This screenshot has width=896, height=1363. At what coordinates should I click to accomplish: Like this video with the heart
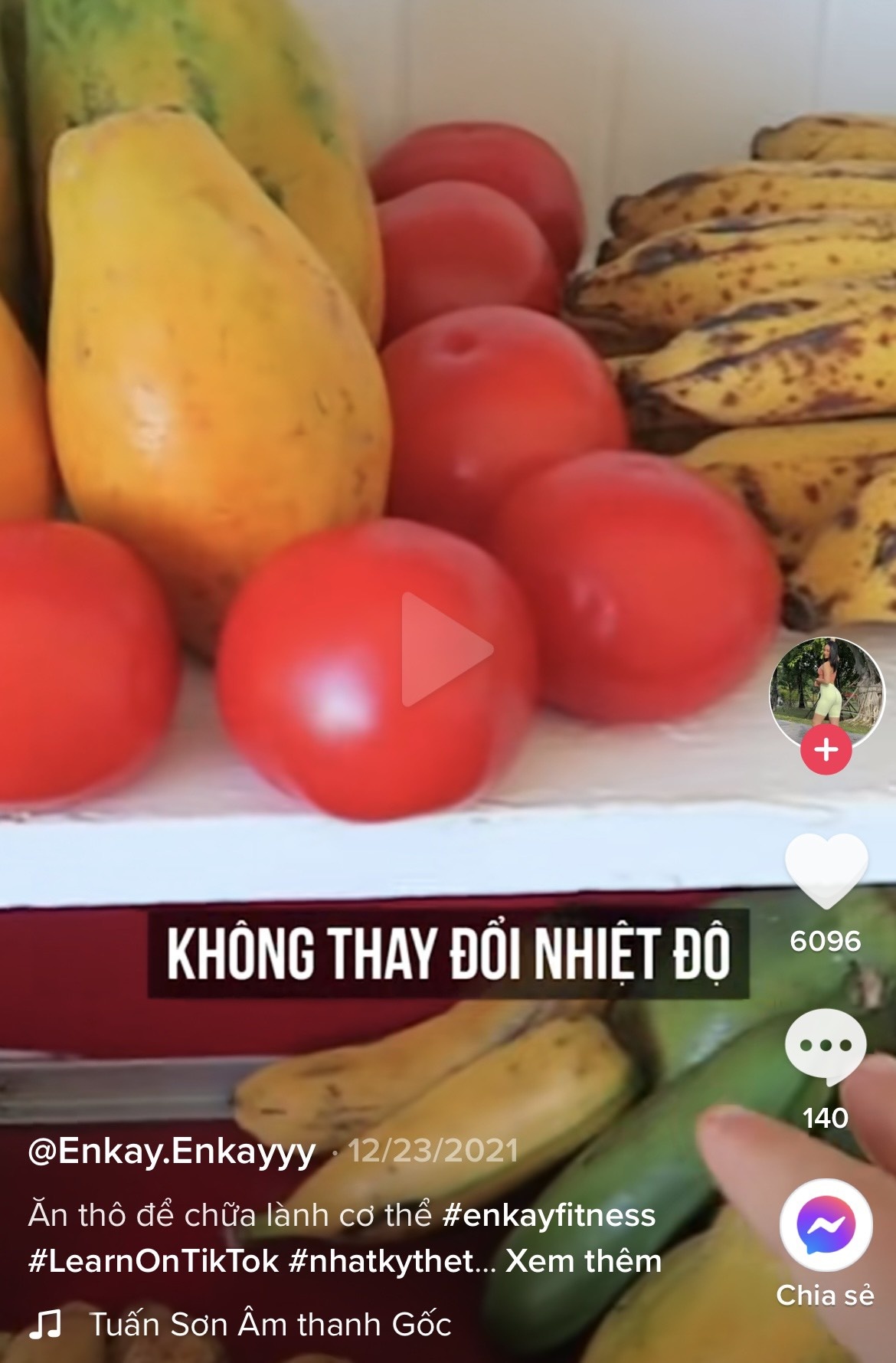point(826,872)
